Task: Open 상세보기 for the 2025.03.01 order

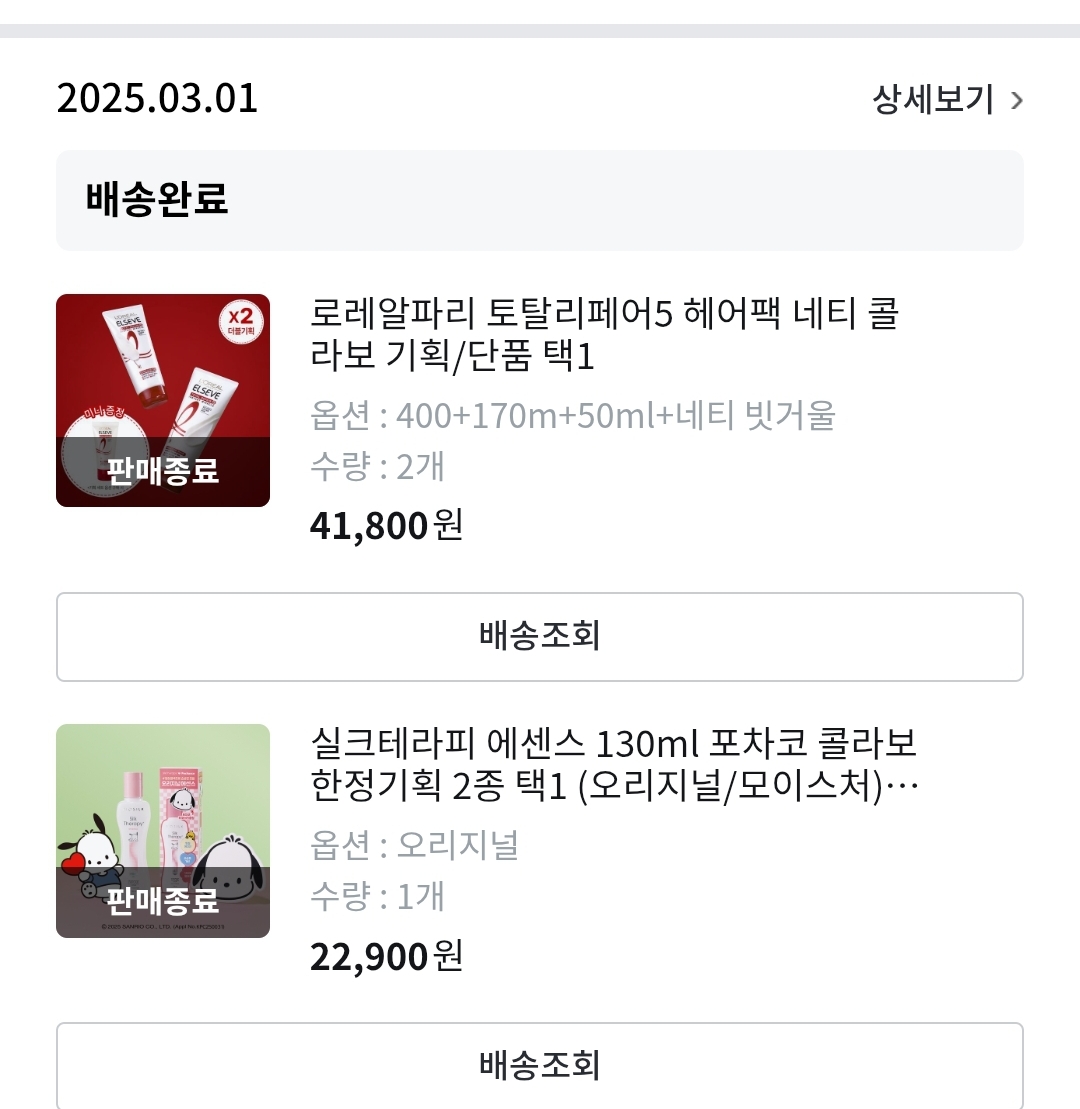Action: (947, 100)
